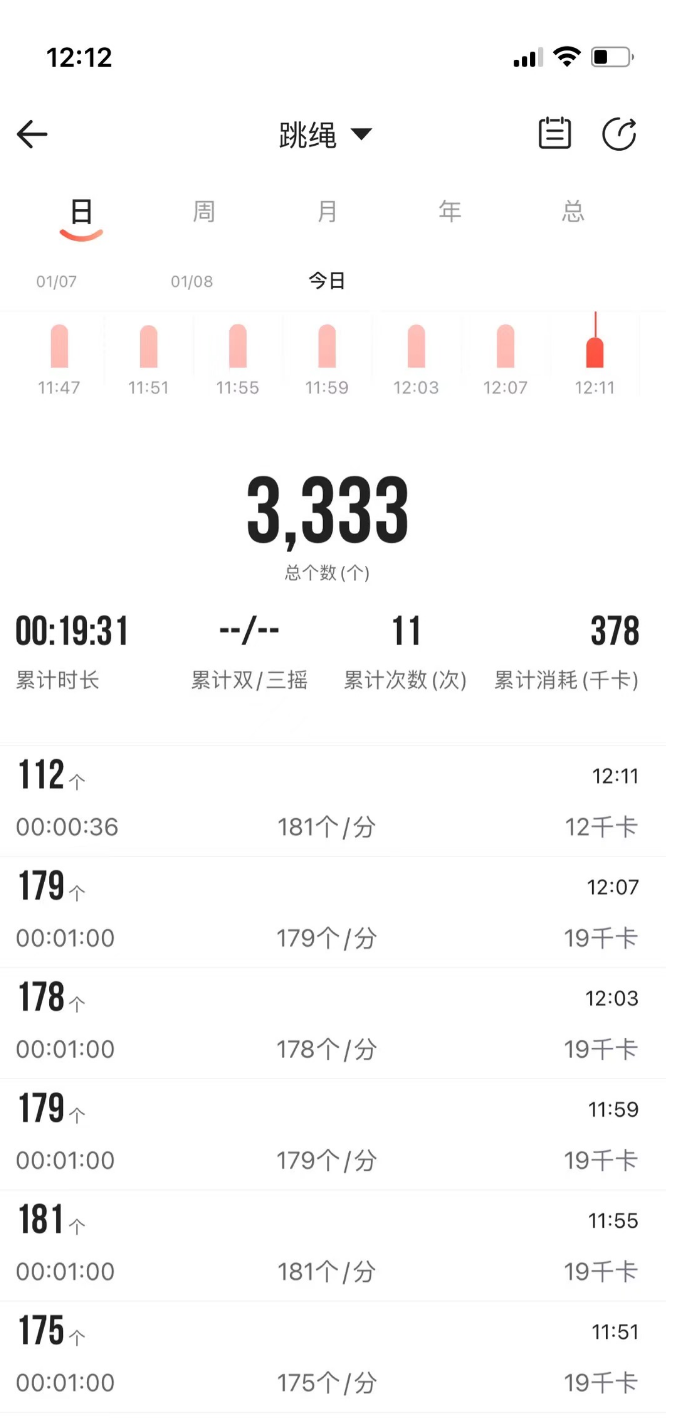The width and height of the screenshot is (691, 1423).
Task: Open the 11:55 record with 181 jumps
Action: click(332, 1245)
